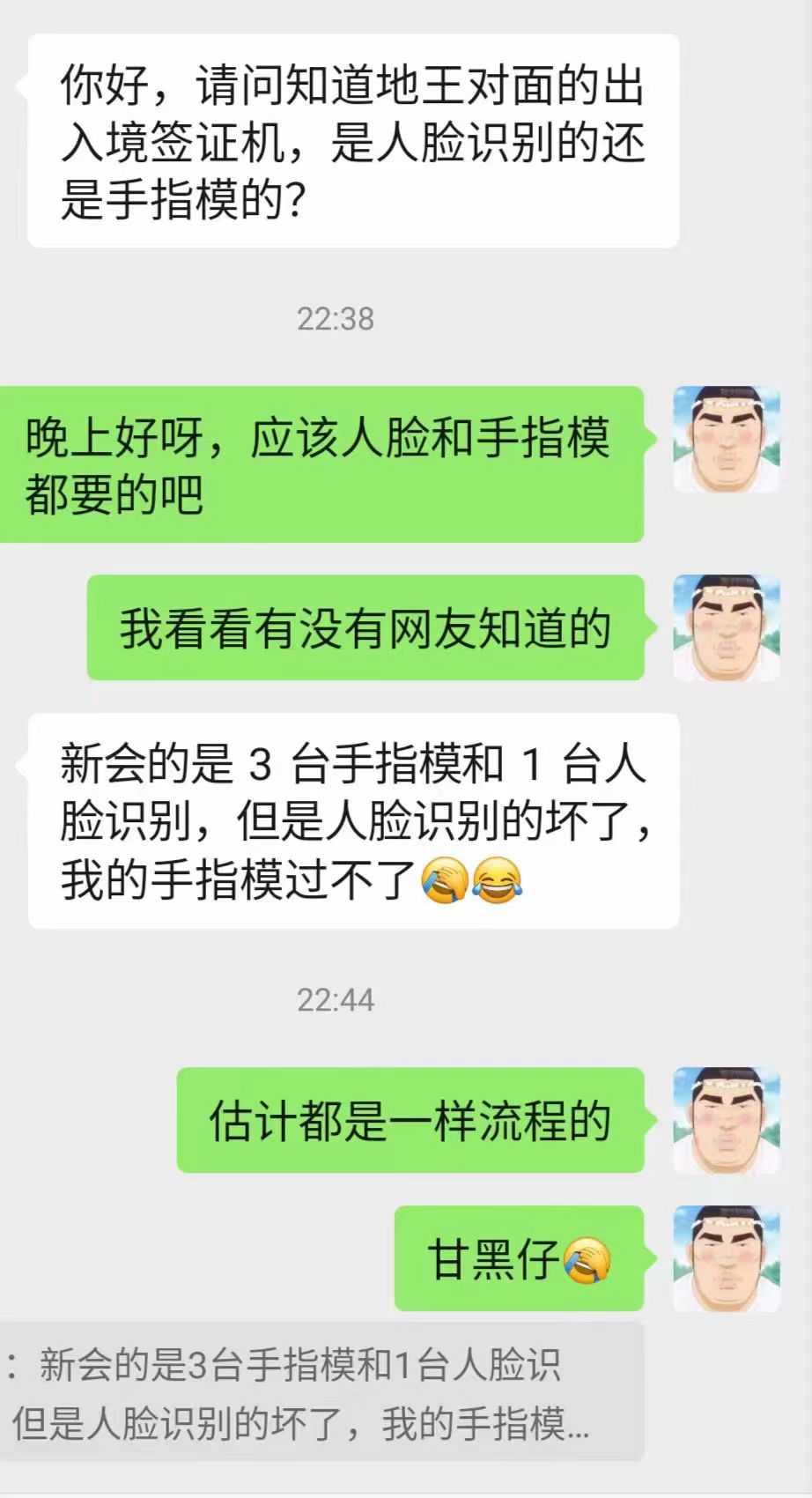The height and width of the screenshot is (1498, 812).
Task: Jump to the quoted message under "甘黑仔"
Action: click(x=321, y=1394)
